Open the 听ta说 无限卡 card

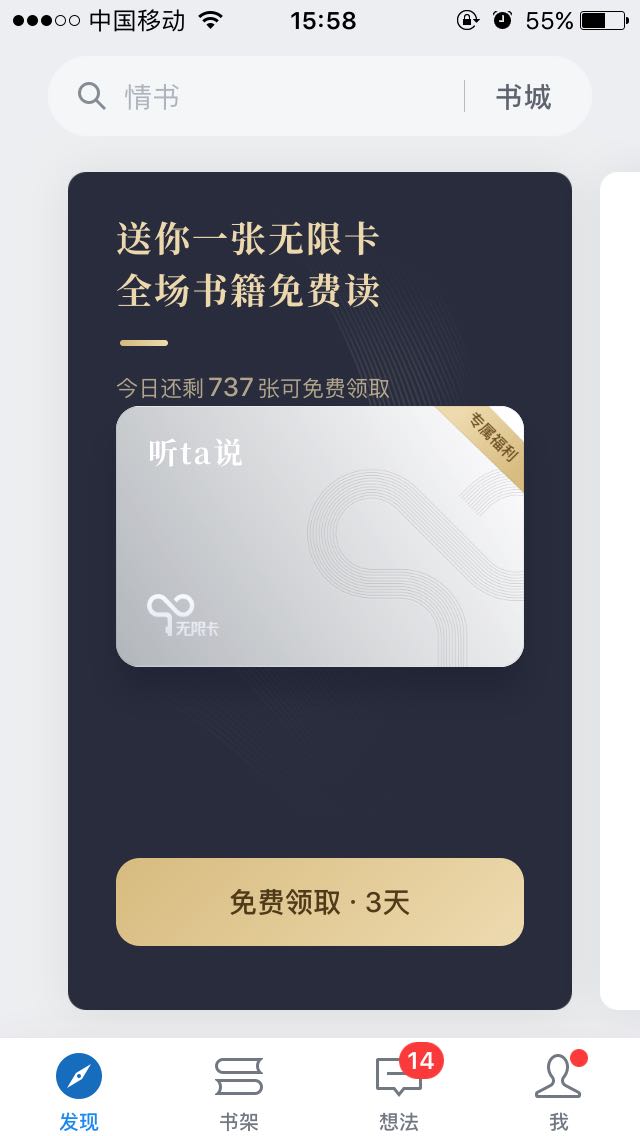(320, 536)
